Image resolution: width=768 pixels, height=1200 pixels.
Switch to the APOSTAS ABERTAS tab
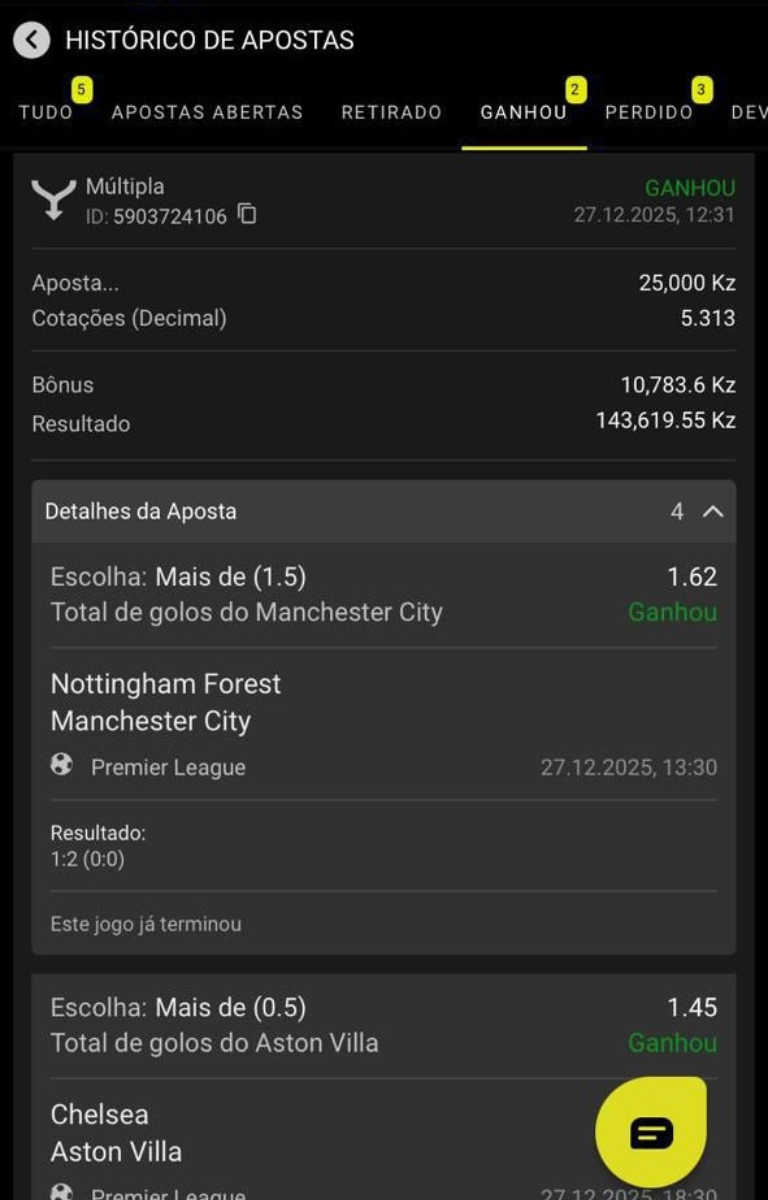(206, 113)
